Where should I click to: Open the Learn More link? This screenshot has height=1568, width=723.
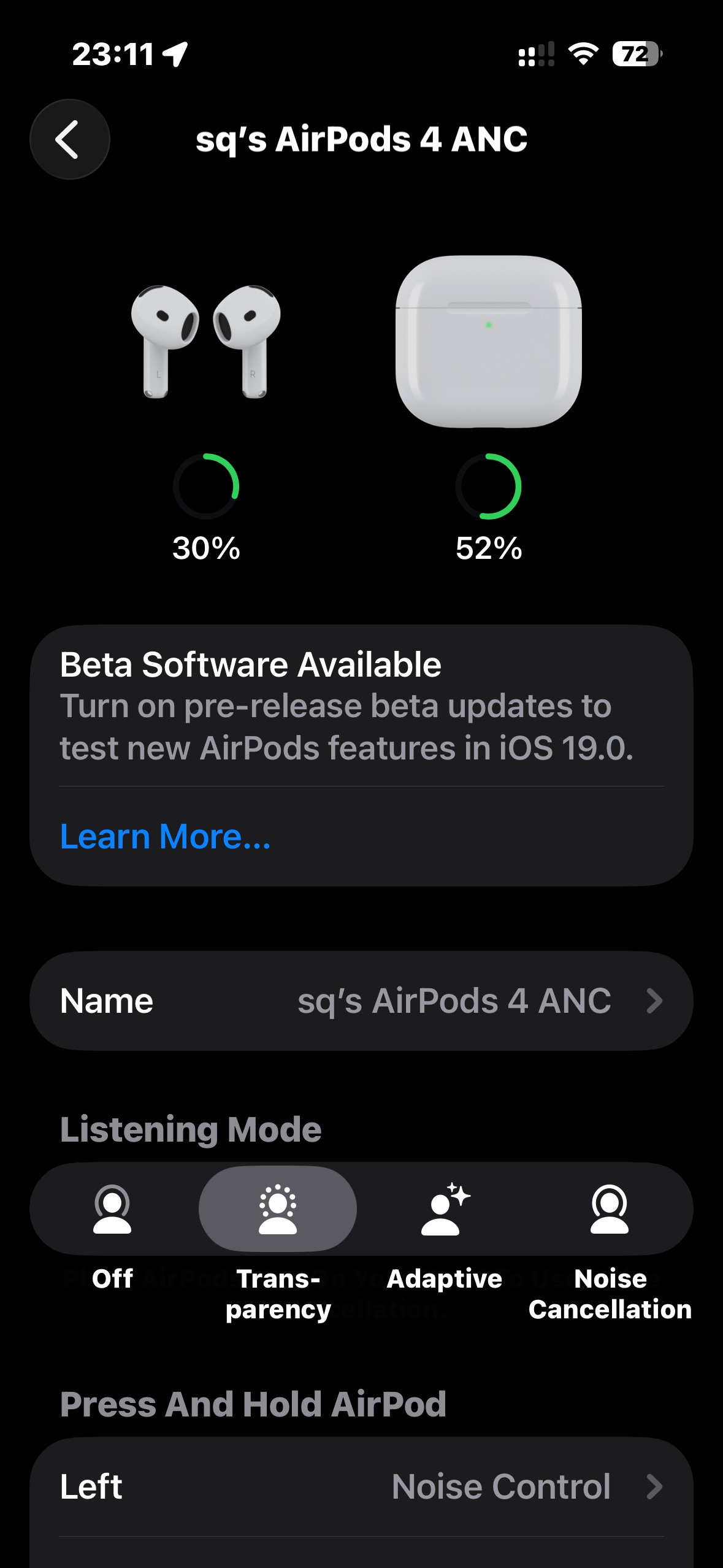click(x=165, y=836)
